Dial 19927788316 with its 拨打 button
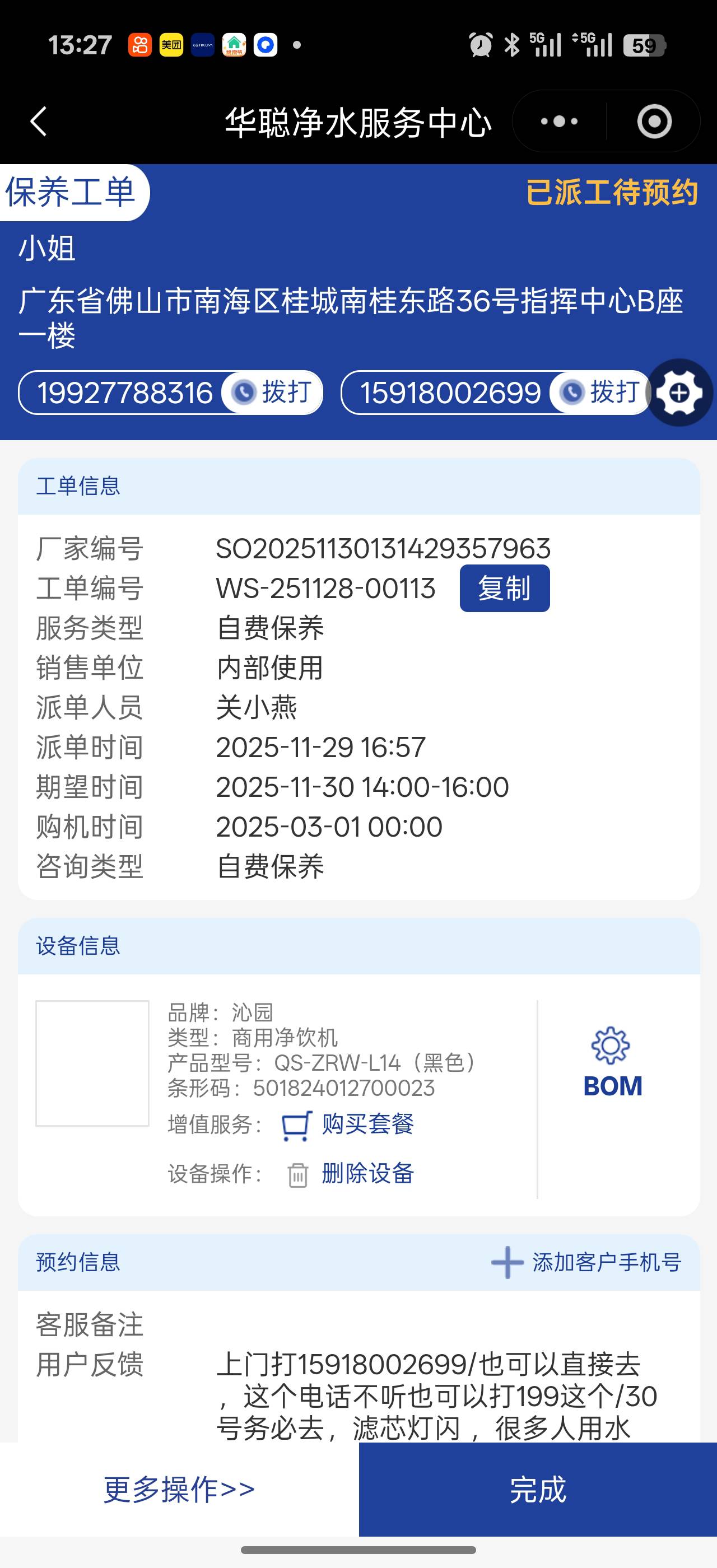 (x=272, y=393)
